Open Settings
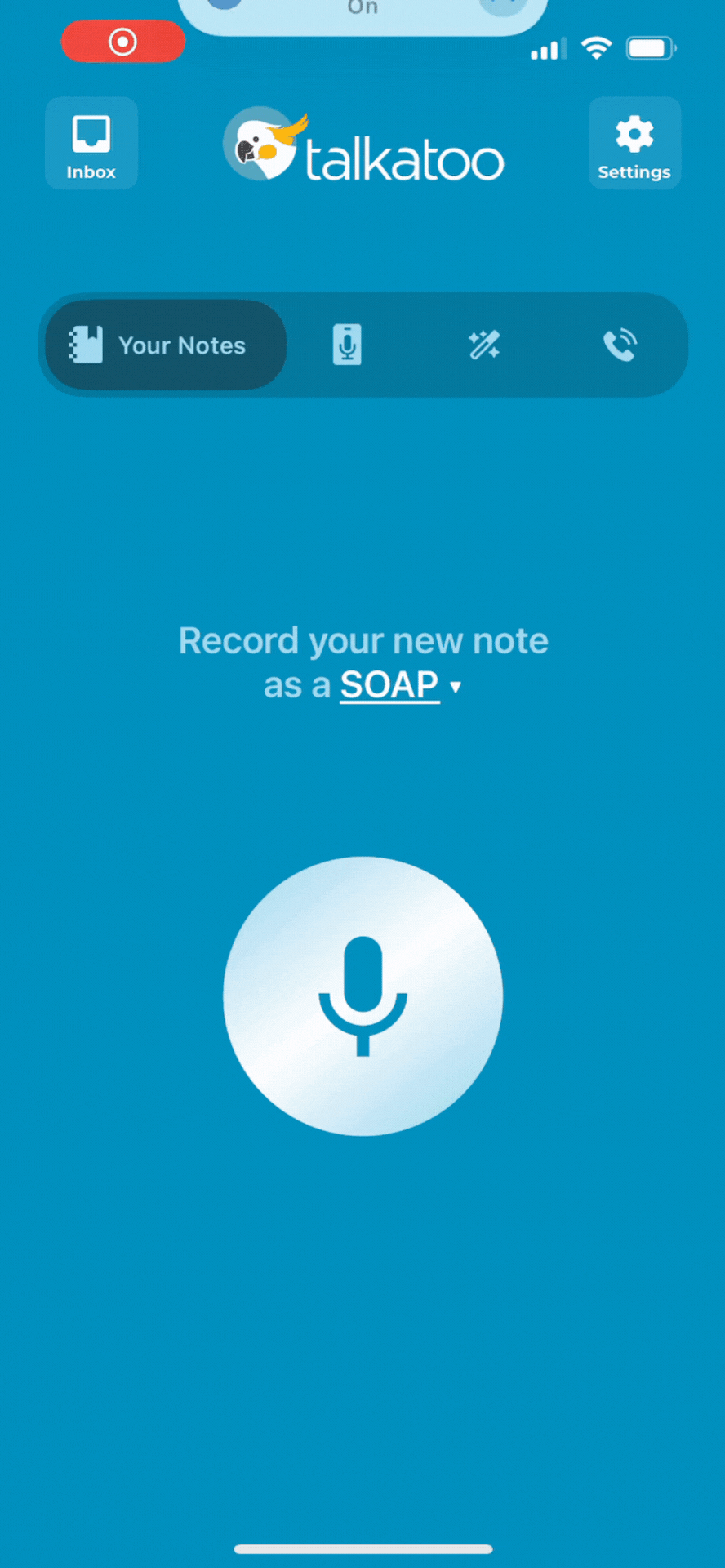The image size is (725, 1568). click(634, 144)
